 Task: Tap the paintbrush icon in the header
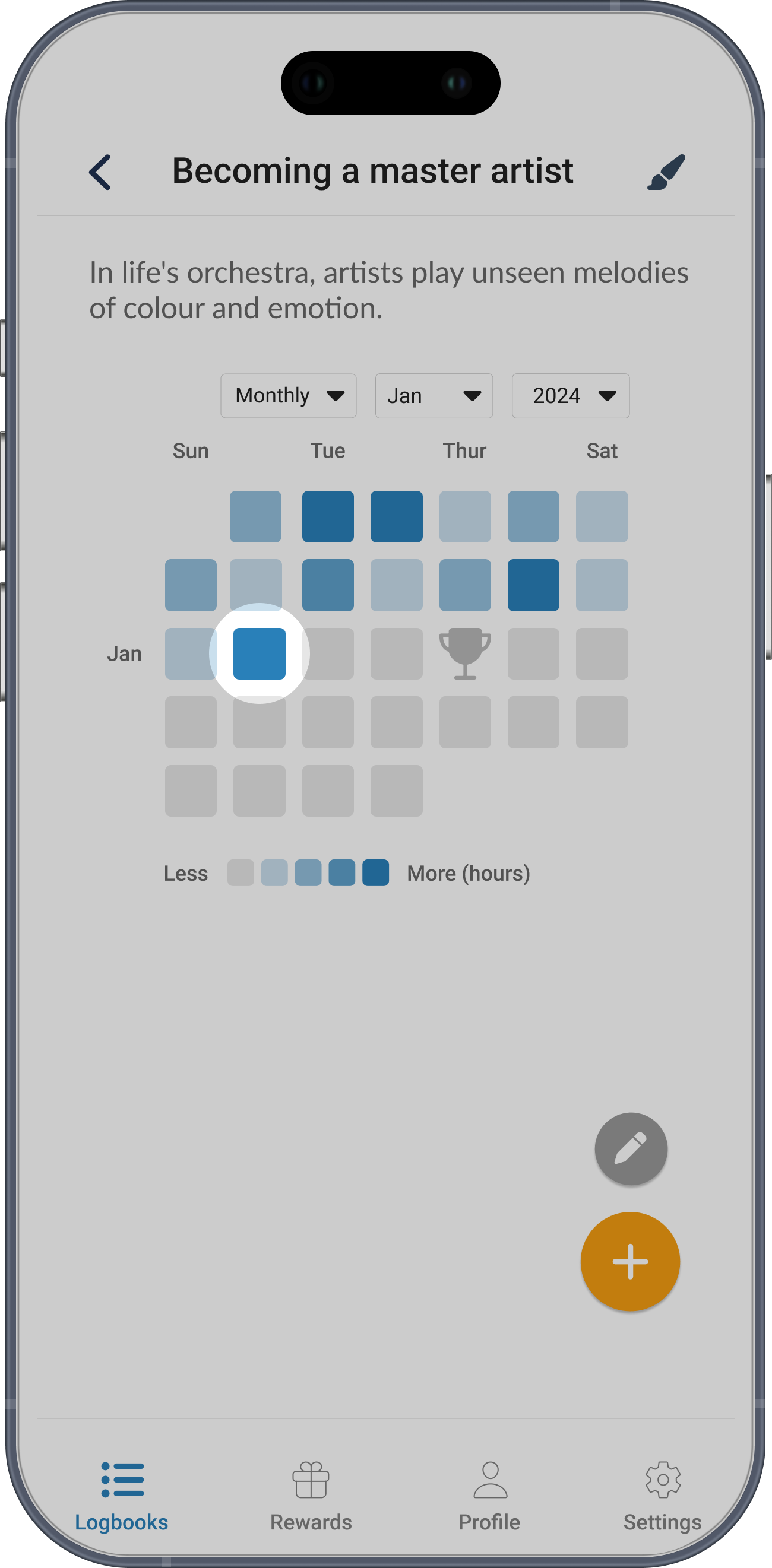click(666, 172)
